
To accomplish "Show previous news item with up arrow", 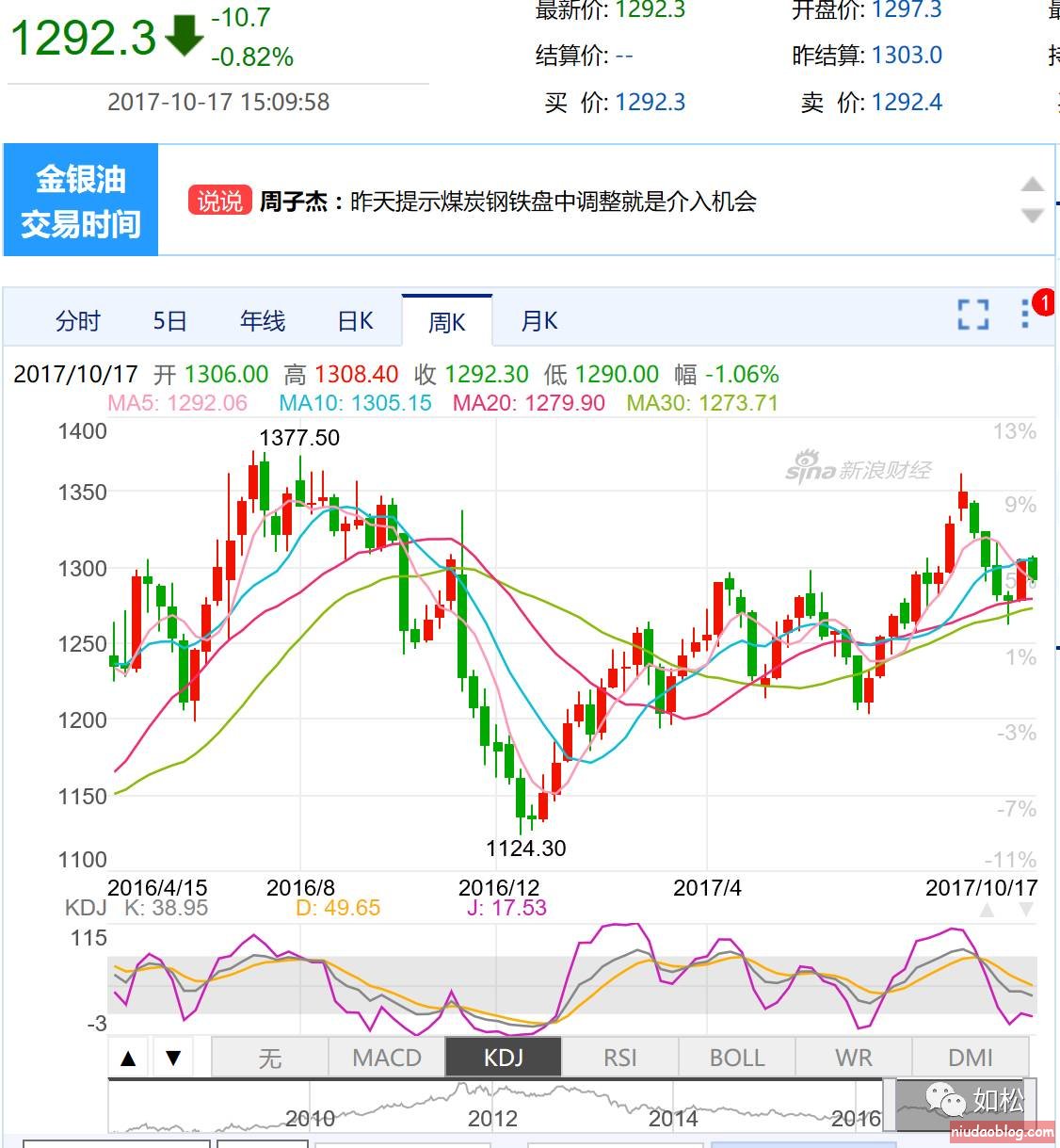I will click(1033, 184).
